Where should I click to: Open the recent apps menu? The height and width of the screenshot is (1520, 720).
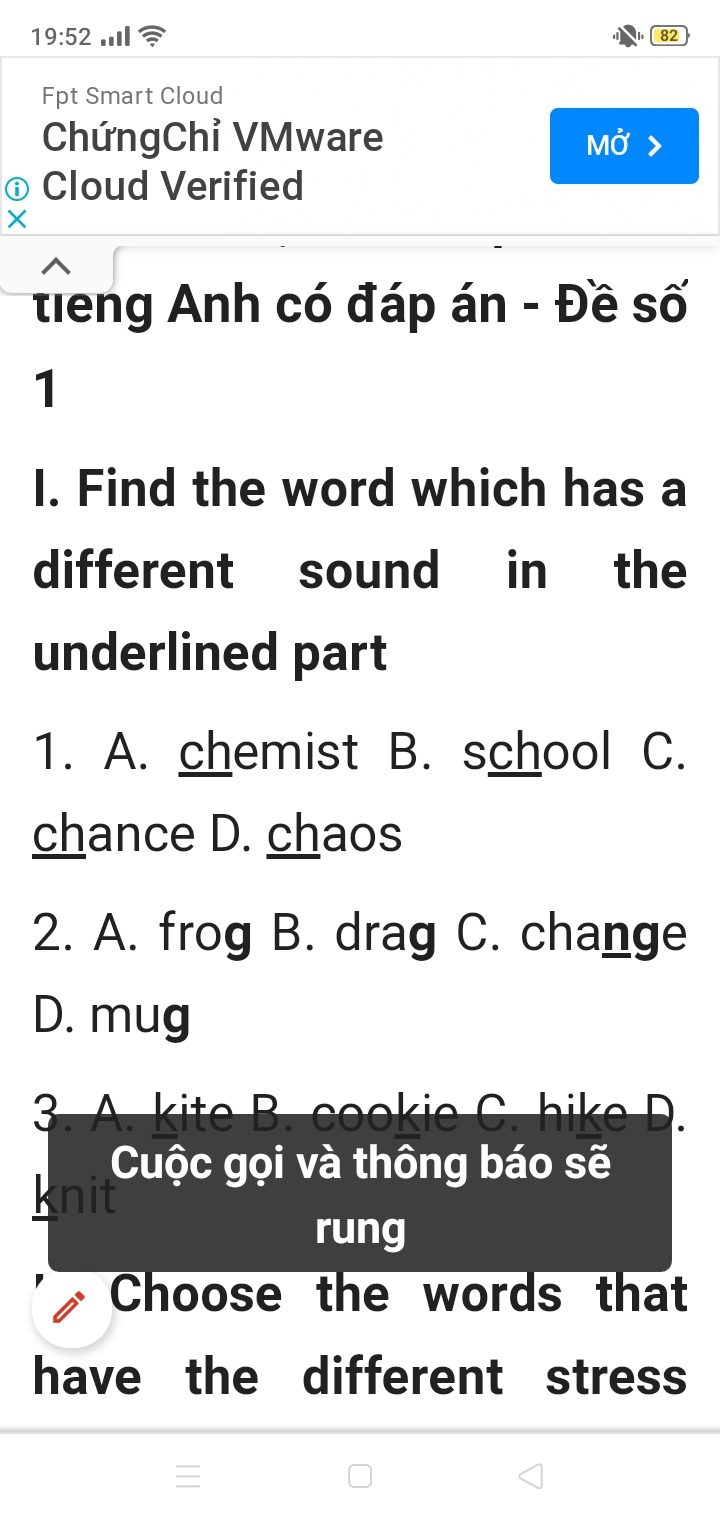[x=188, y=1476]
